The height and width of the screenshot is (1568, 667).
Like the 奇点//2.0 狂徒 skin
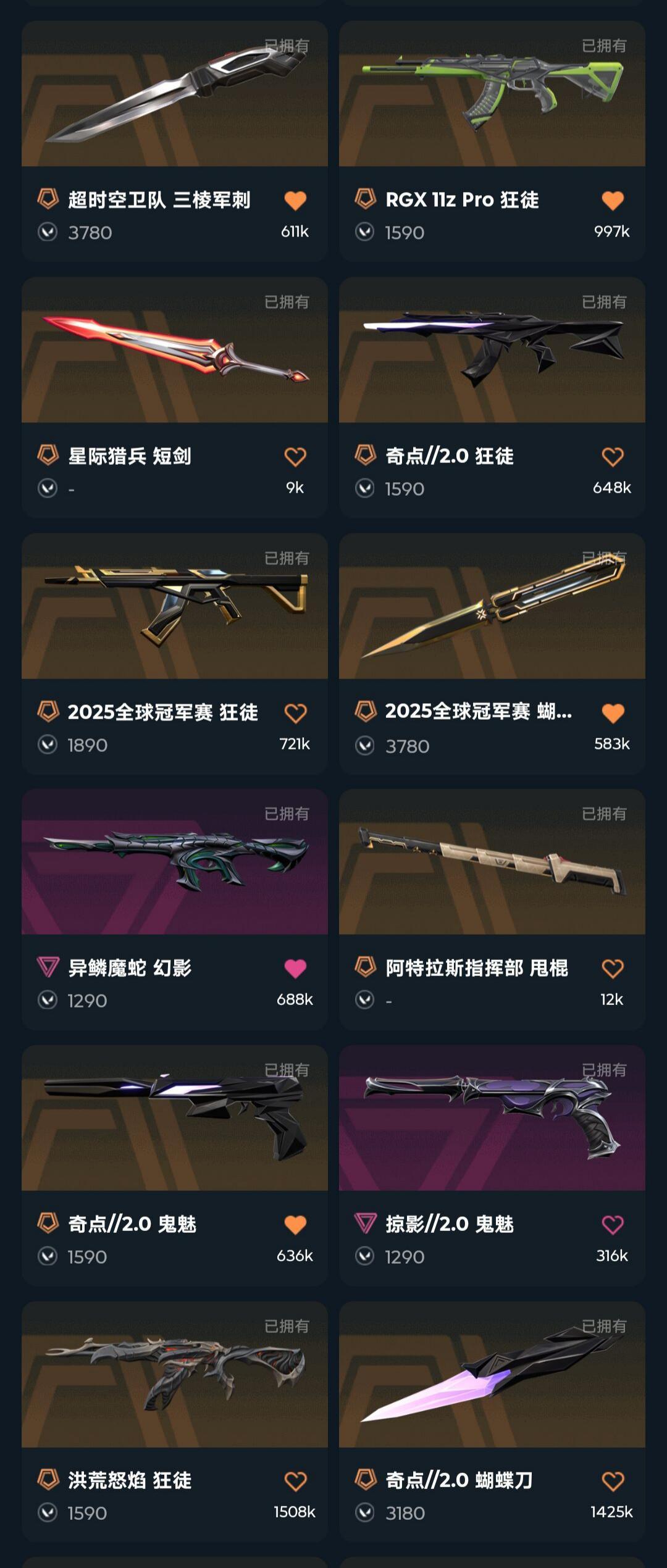pyautogui.click(x=612, y=457)
